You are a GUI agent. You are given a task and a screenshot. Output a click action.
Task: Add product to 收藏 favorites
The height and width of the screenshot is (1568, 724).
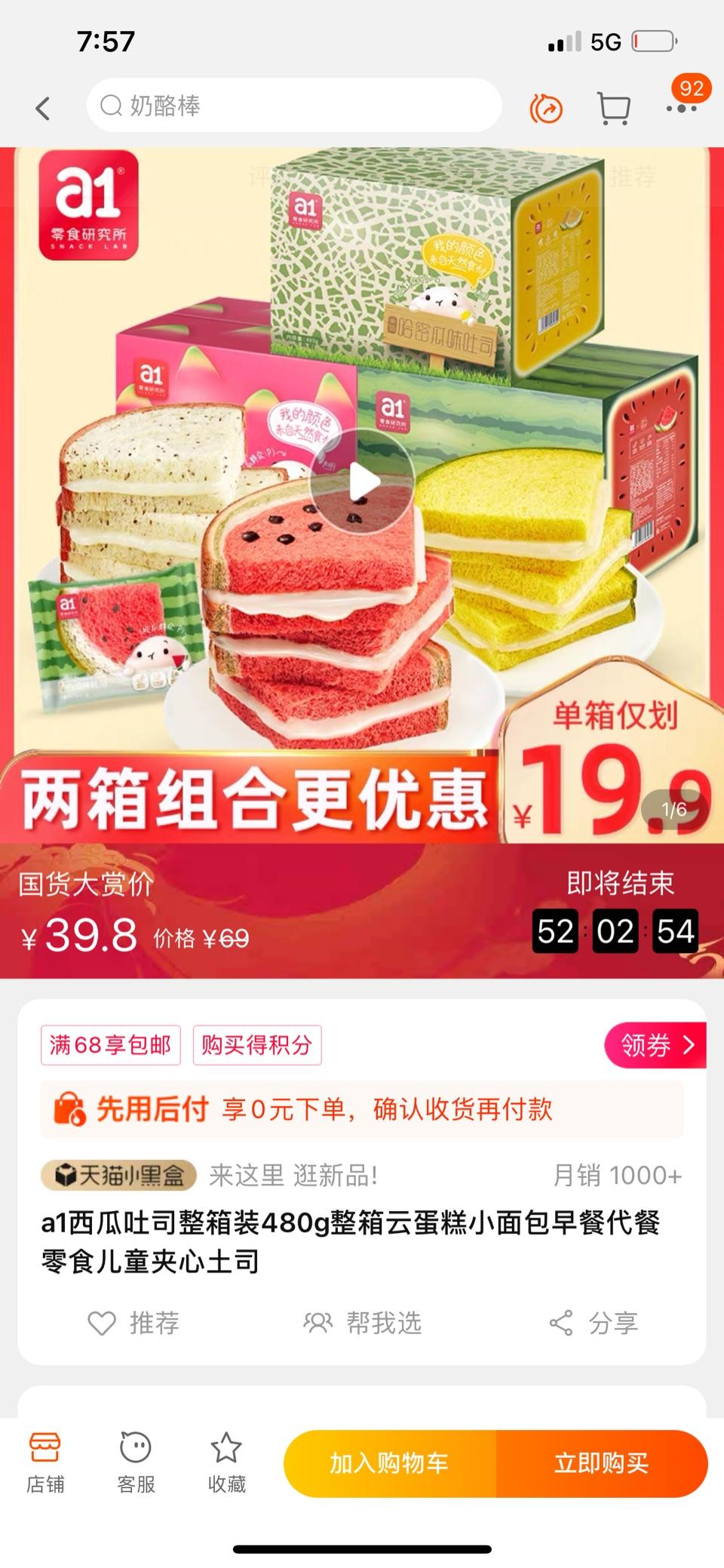tap(226, 1462)
